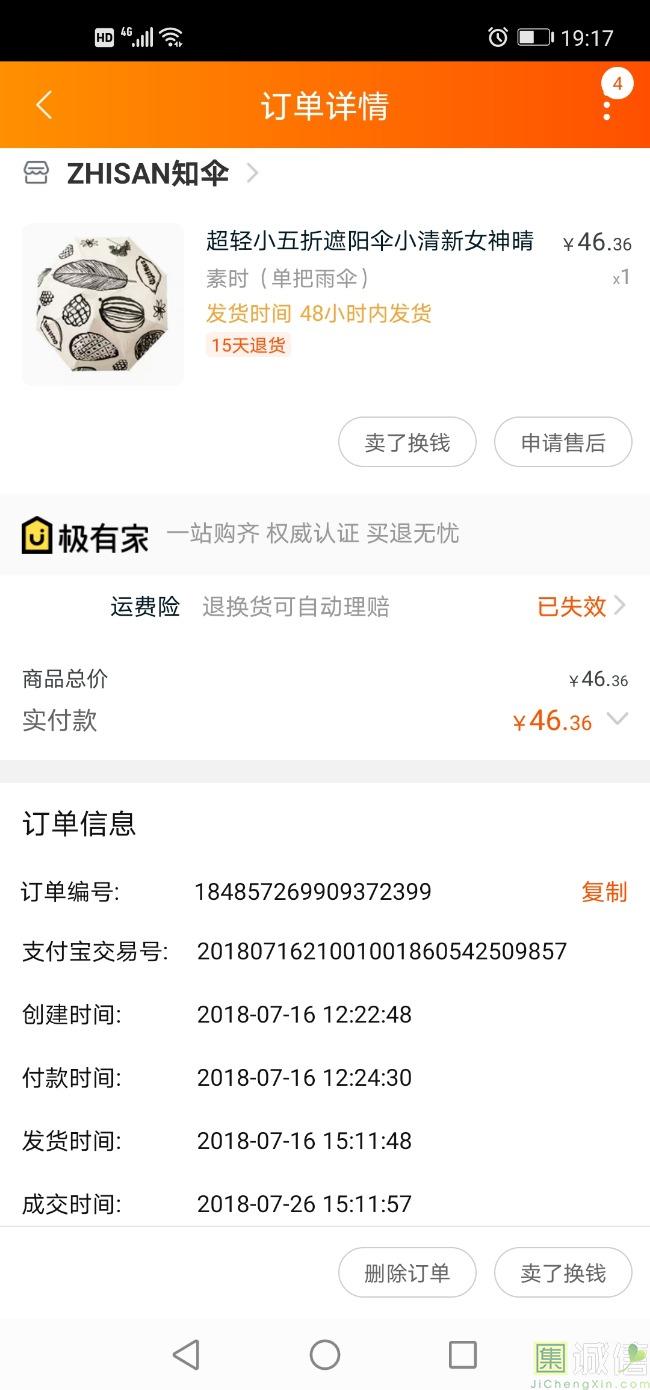Tap 删除订单 to delete this order
The width and height of the screenshot is (650, 1390).
tap(407, 1273)
